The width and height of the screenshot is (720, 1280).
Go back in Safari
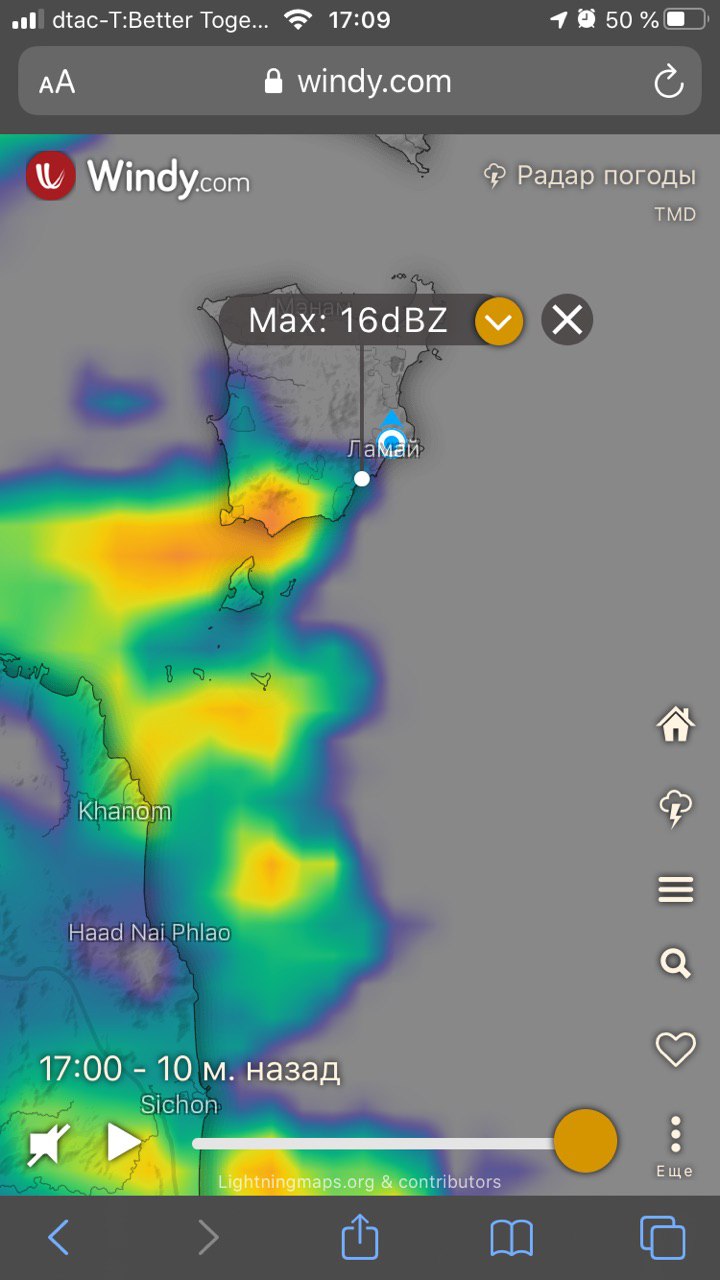(59, 1238)
